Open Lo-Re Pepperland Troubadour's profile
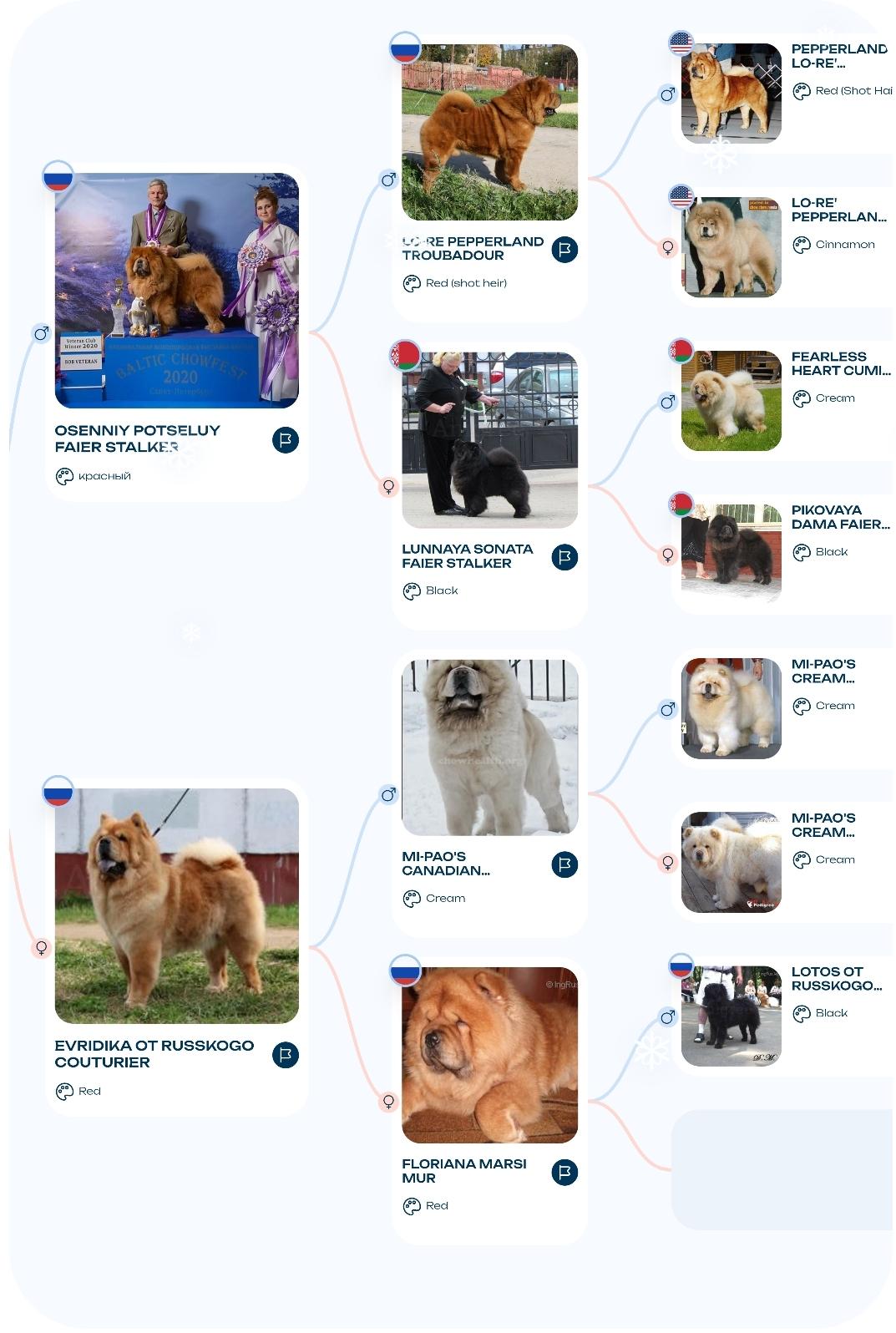This screenshot has width=896, height=1333. (489, 133)
